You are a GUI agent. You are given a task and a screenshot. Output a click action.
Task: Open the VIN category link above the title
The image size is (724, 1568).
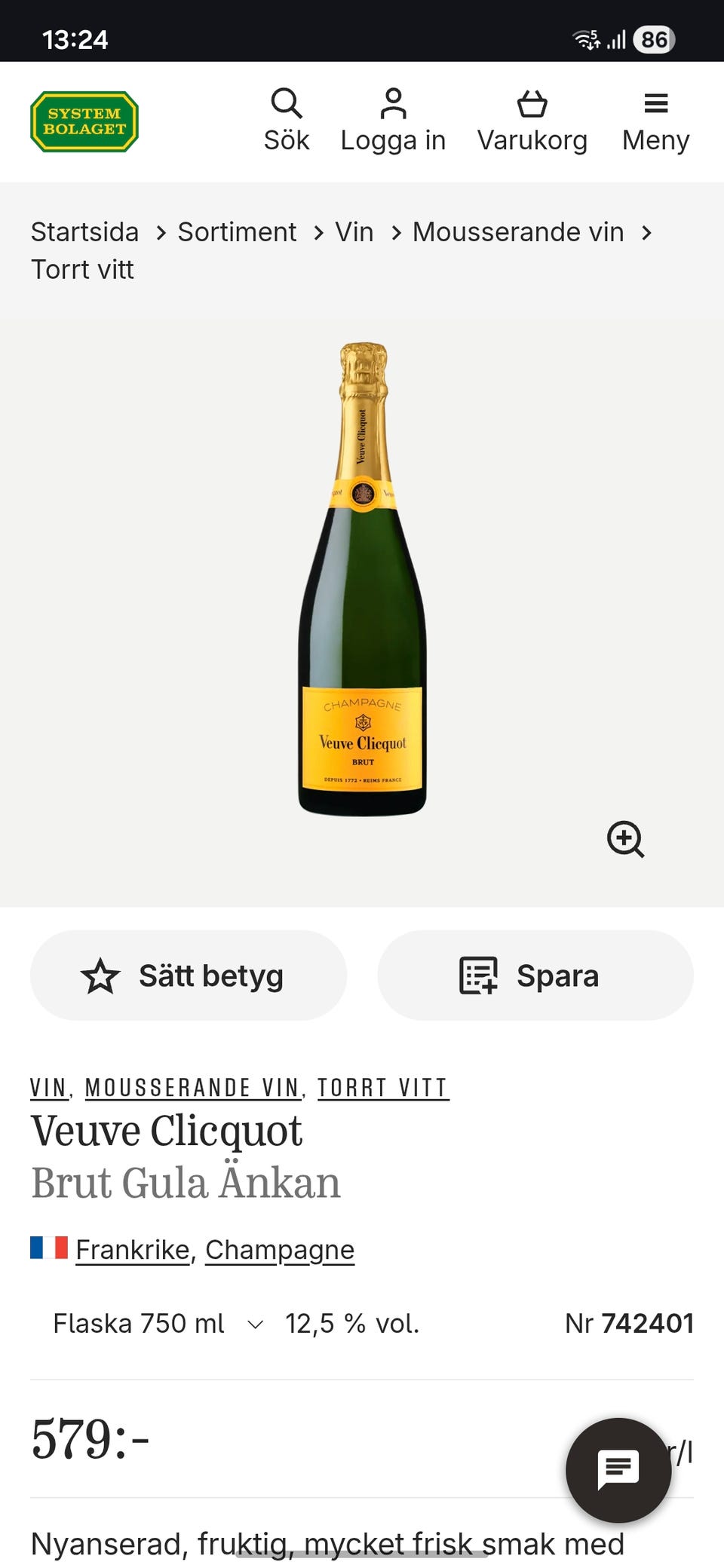[49, 1088]
